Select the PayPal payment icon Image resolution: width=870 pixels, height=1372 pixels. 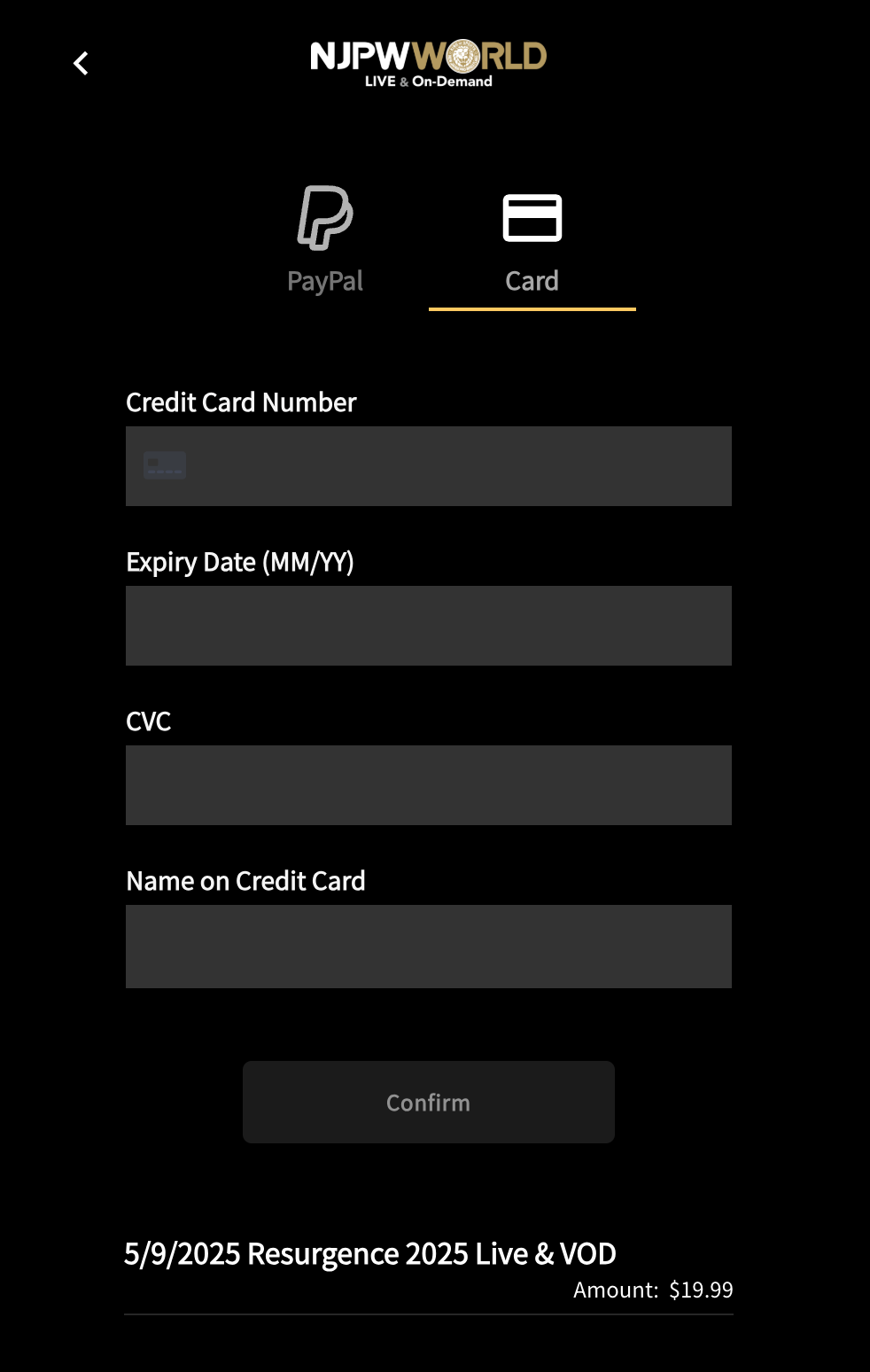[325, 217]
